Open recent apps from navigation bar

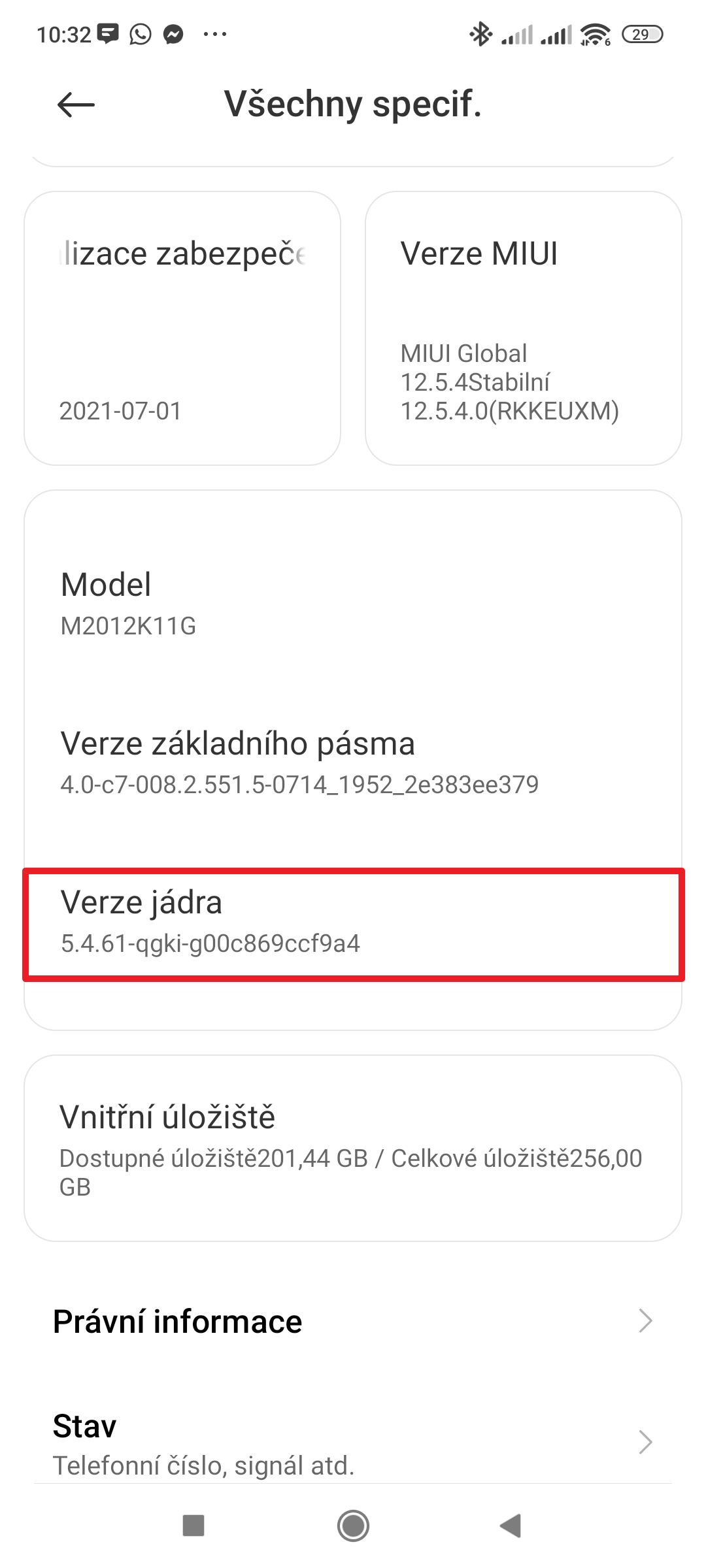[x=193, y=1526]
